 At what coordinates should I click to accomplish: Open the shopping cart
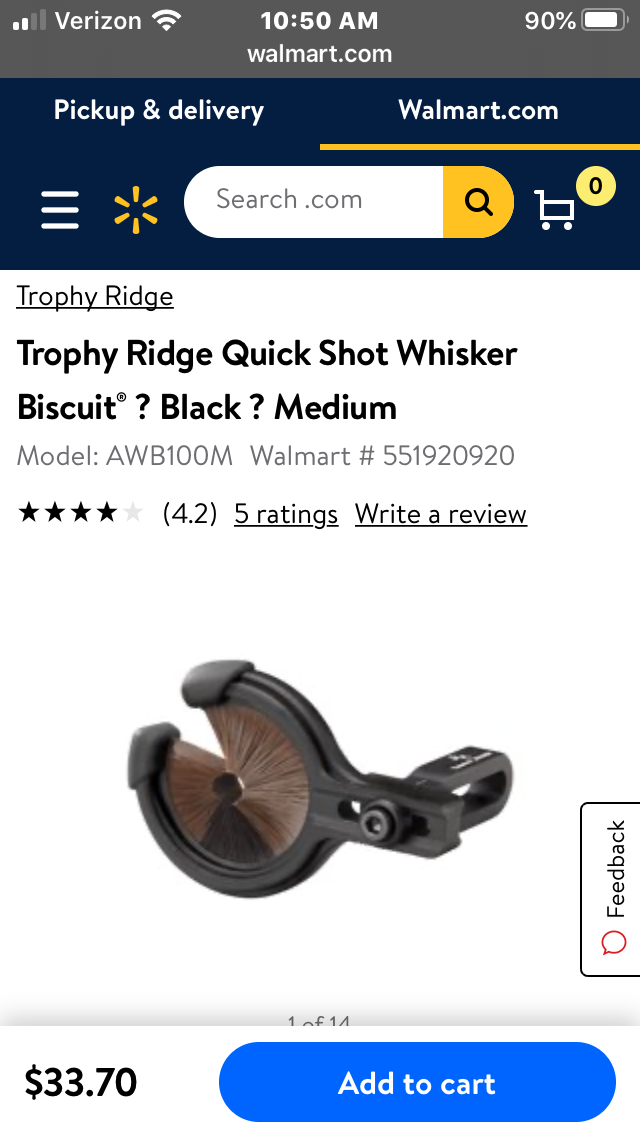557,208
